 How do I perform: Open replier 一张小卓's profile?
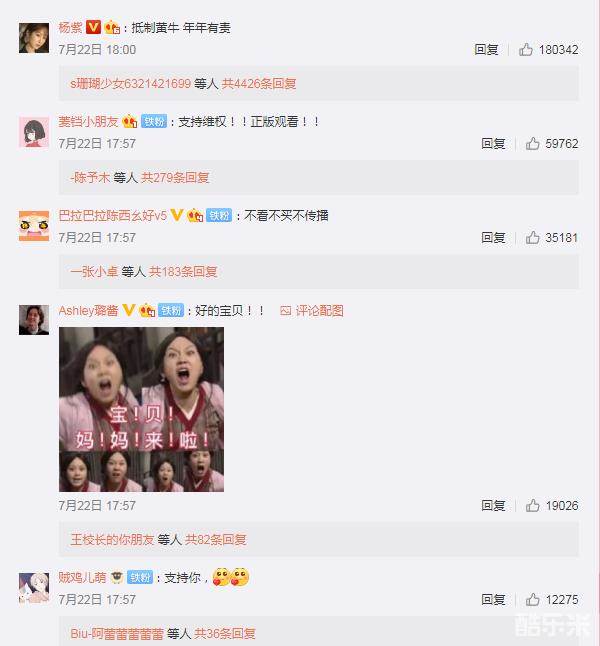(x=94, y=271)
